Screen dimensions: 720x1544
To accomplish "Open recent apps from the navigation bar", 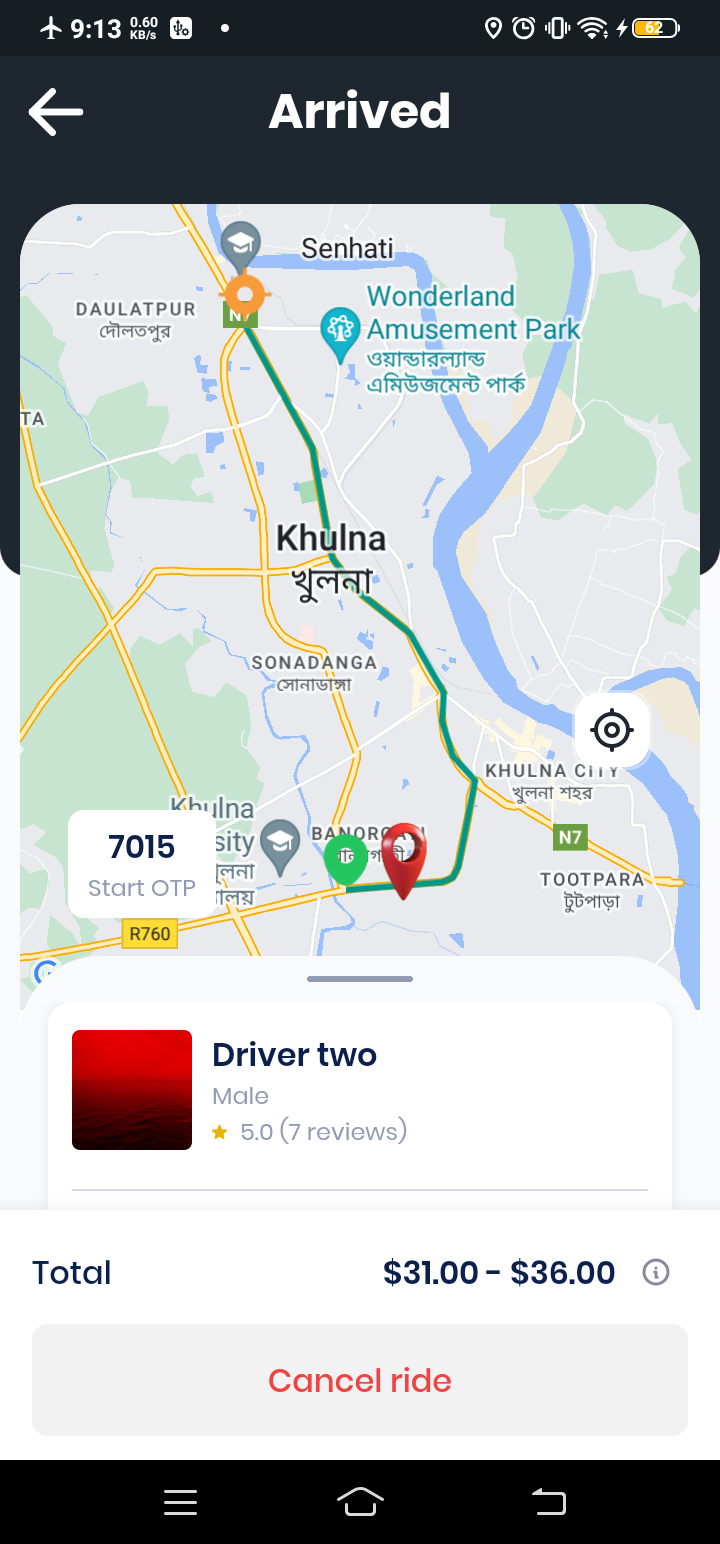I will (180, 1501).
